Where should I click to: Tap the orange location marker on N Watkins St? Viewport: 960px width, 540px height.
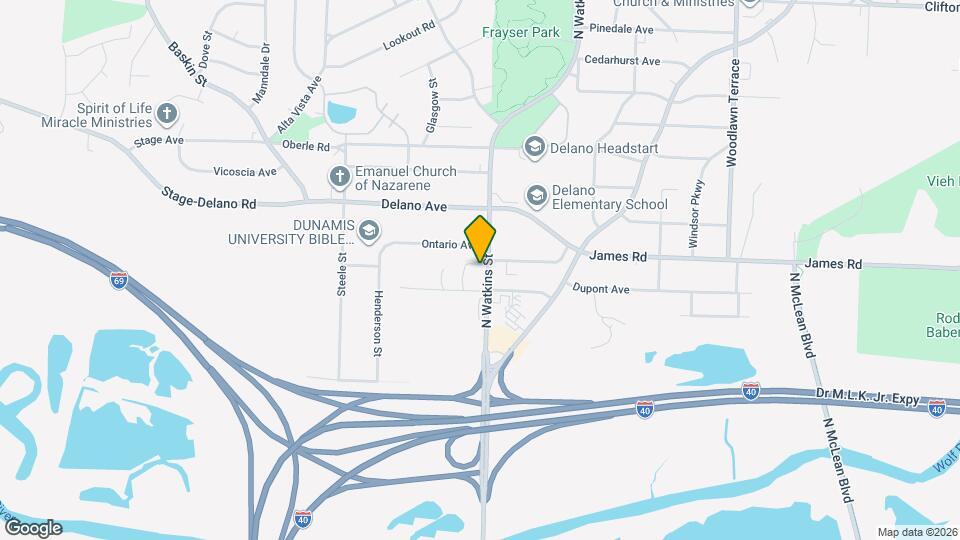point(480,239)
